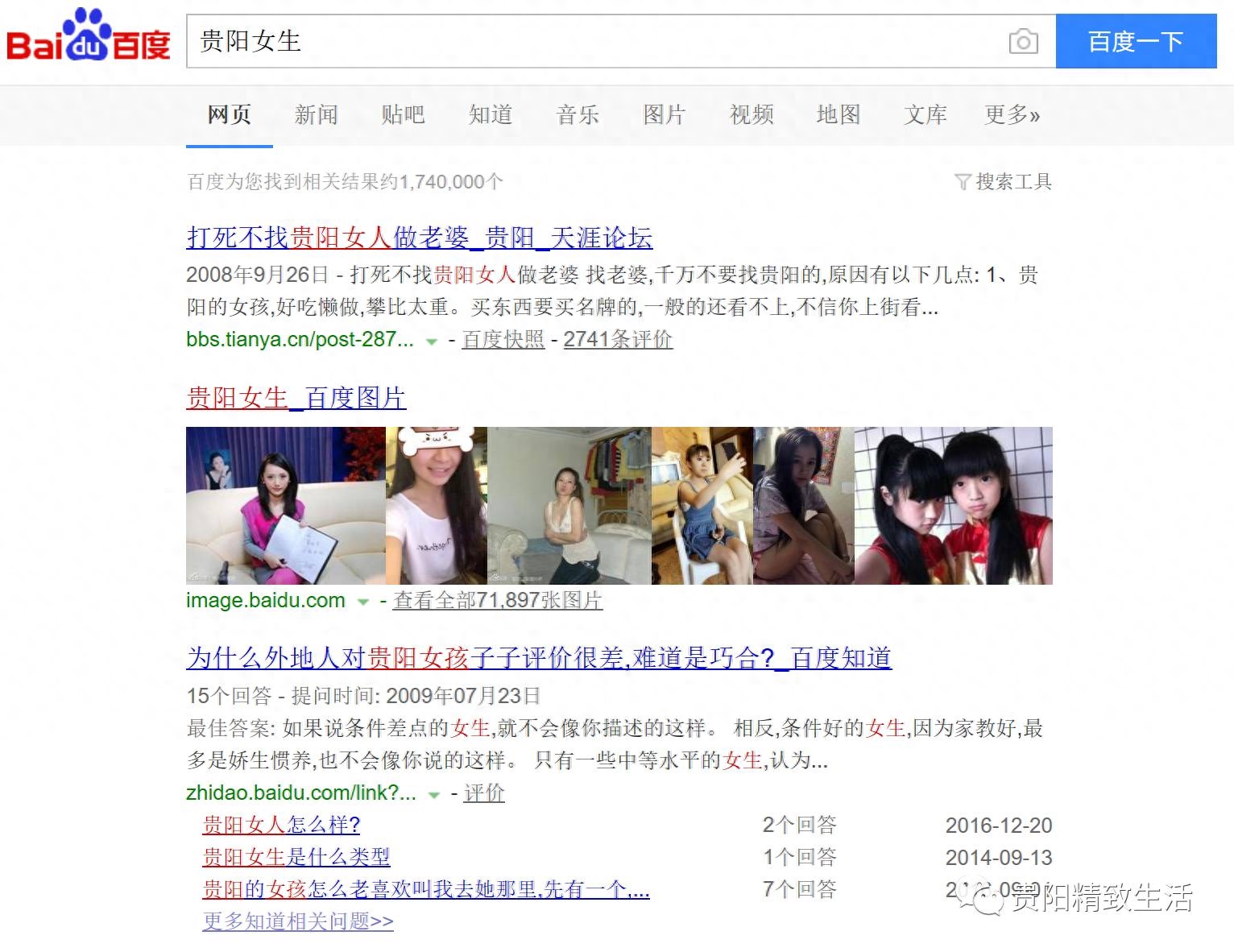Expand the 更多» tab options
This screenshot has width=1234, height=952.
click(1012, 115)
